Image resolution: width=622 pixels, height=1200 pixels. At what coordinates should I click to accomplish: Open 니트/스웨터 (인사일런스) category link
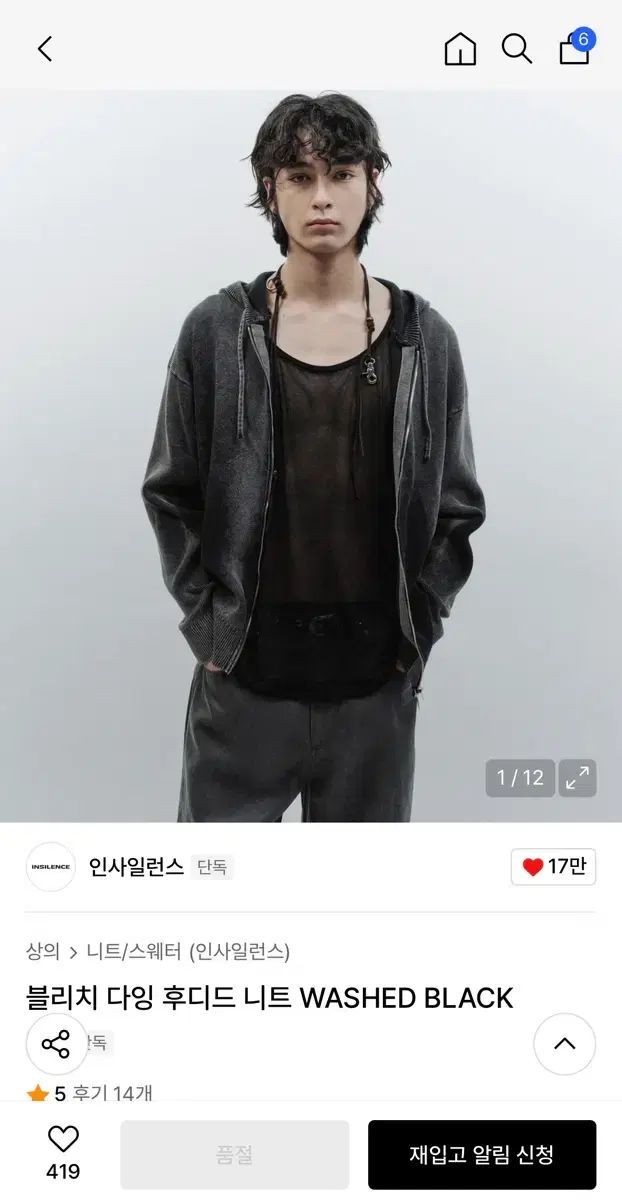188,951
